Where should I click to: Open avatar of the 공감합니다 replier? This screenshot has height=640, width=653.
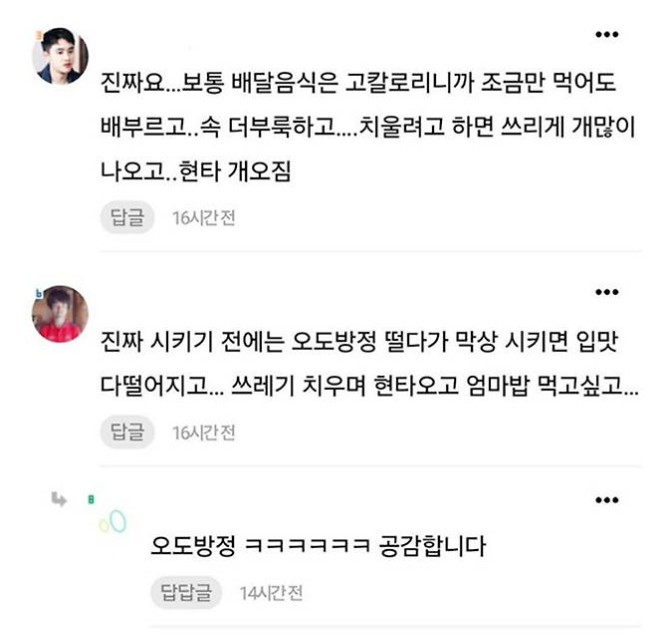click(x=112, y=520)
